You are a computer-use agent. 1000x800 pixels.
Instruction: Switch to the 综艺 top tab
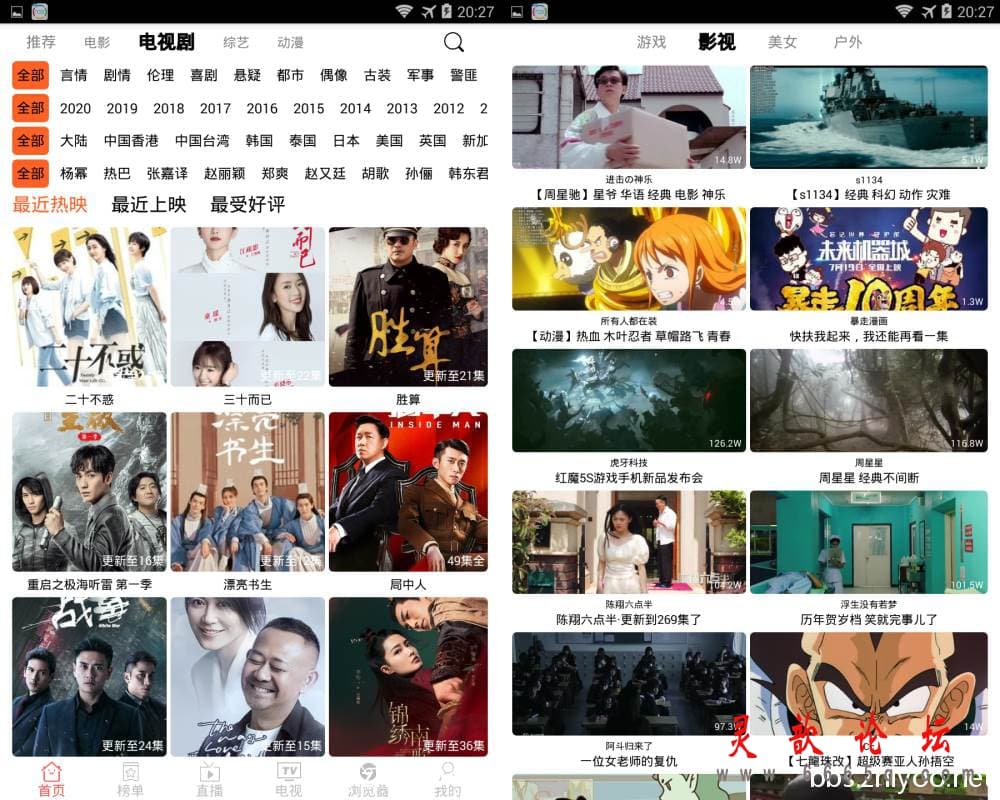[x=236, y=43]
